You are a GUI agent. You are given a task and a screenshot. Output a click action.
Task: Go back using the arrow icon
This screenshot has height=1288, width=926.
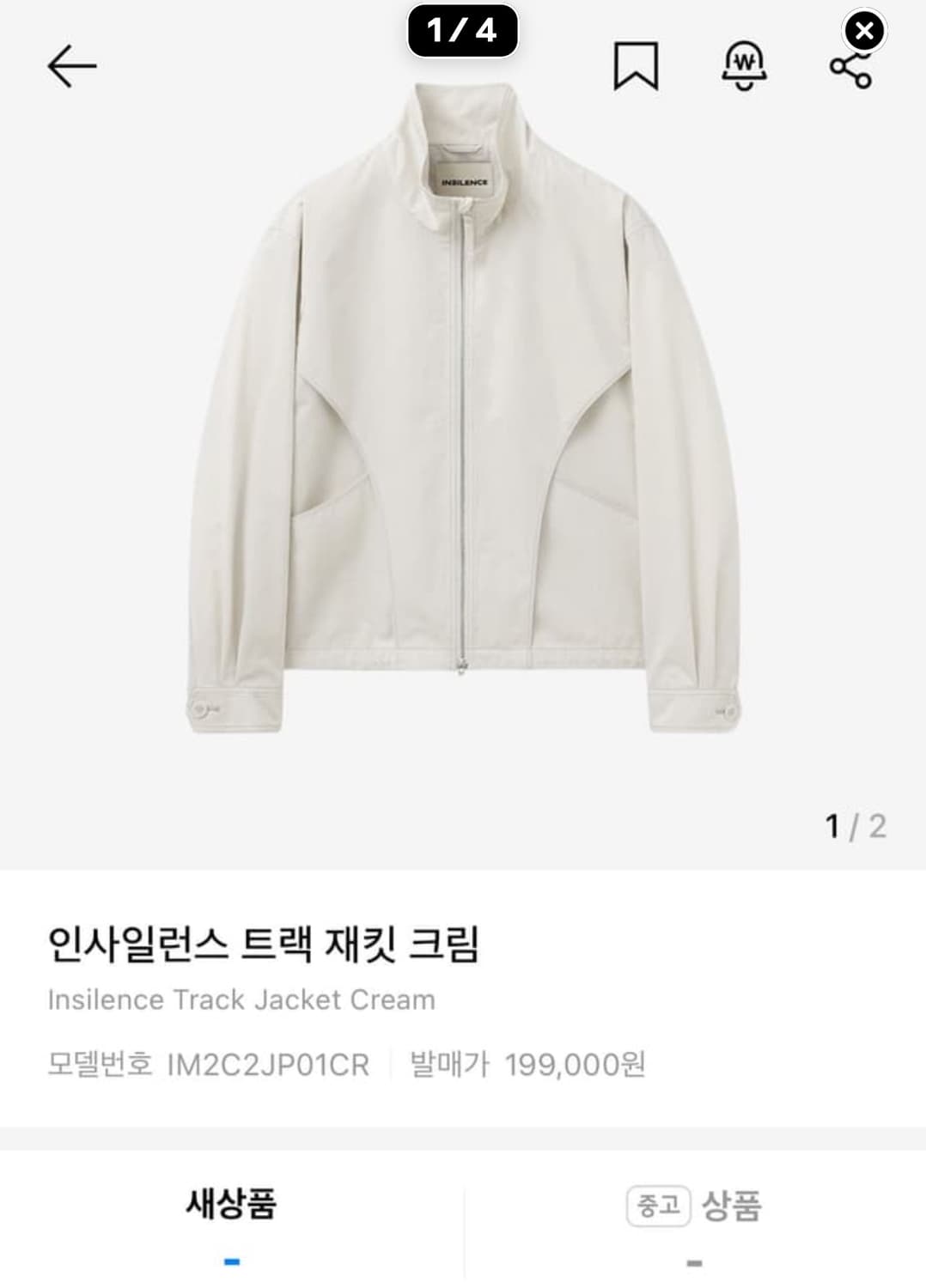(72, 67)
